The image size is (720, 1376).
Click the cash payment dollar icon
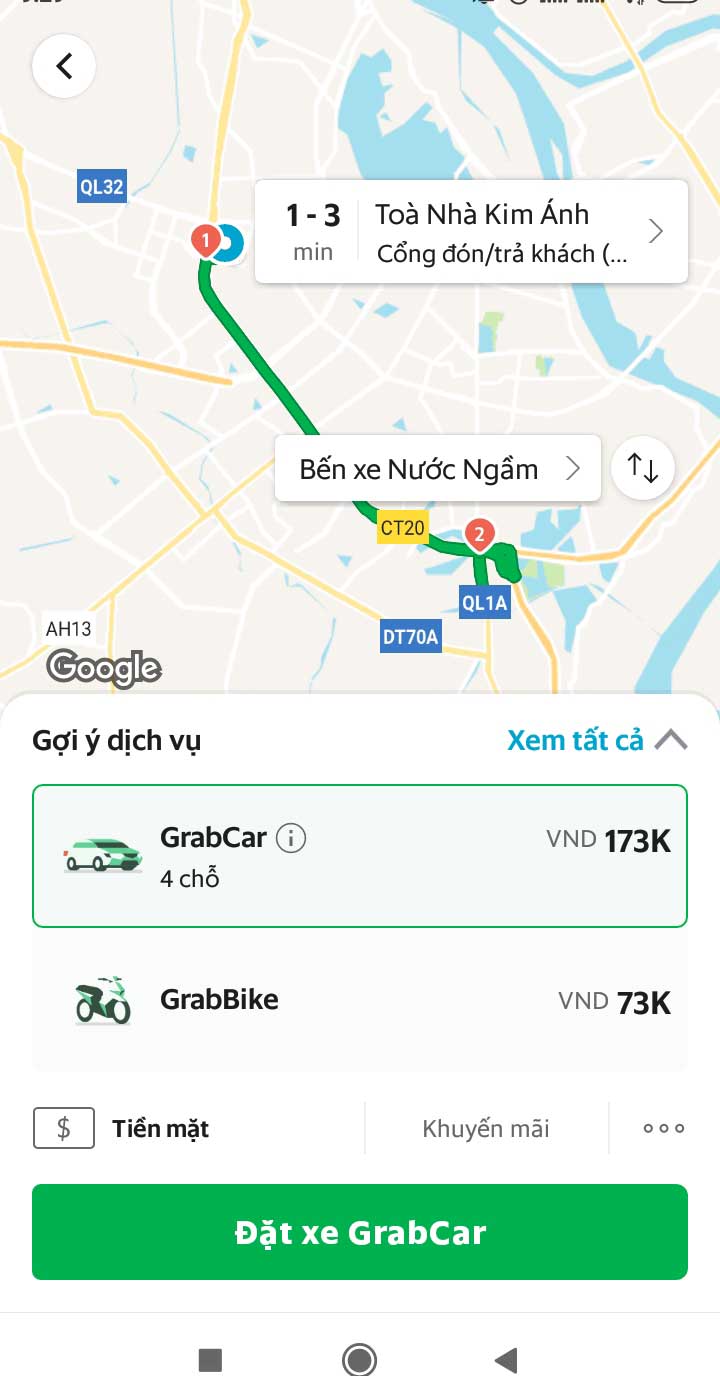63,1128
